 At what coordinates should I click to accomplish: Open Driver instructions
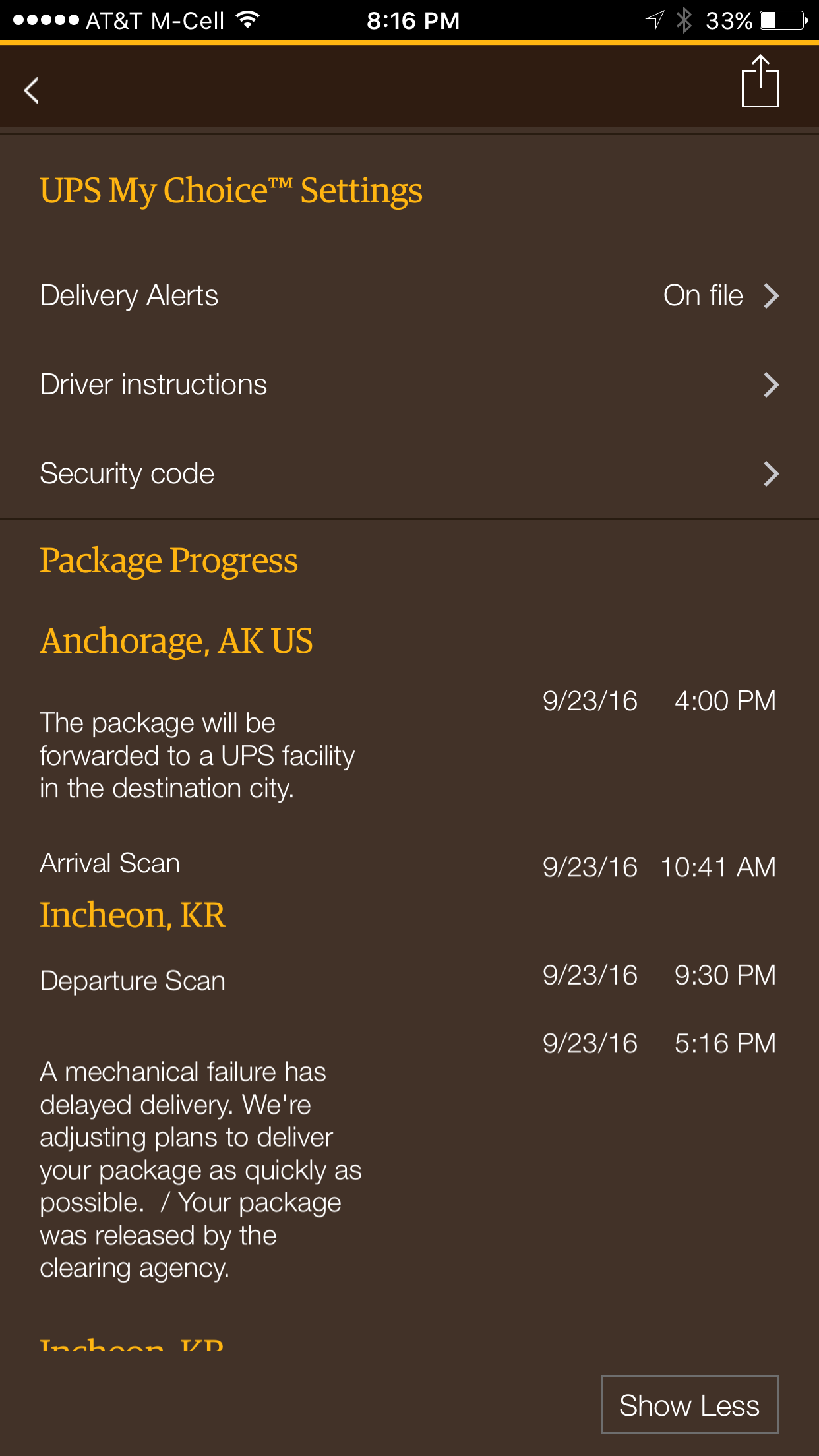click(x=409, y=384)
